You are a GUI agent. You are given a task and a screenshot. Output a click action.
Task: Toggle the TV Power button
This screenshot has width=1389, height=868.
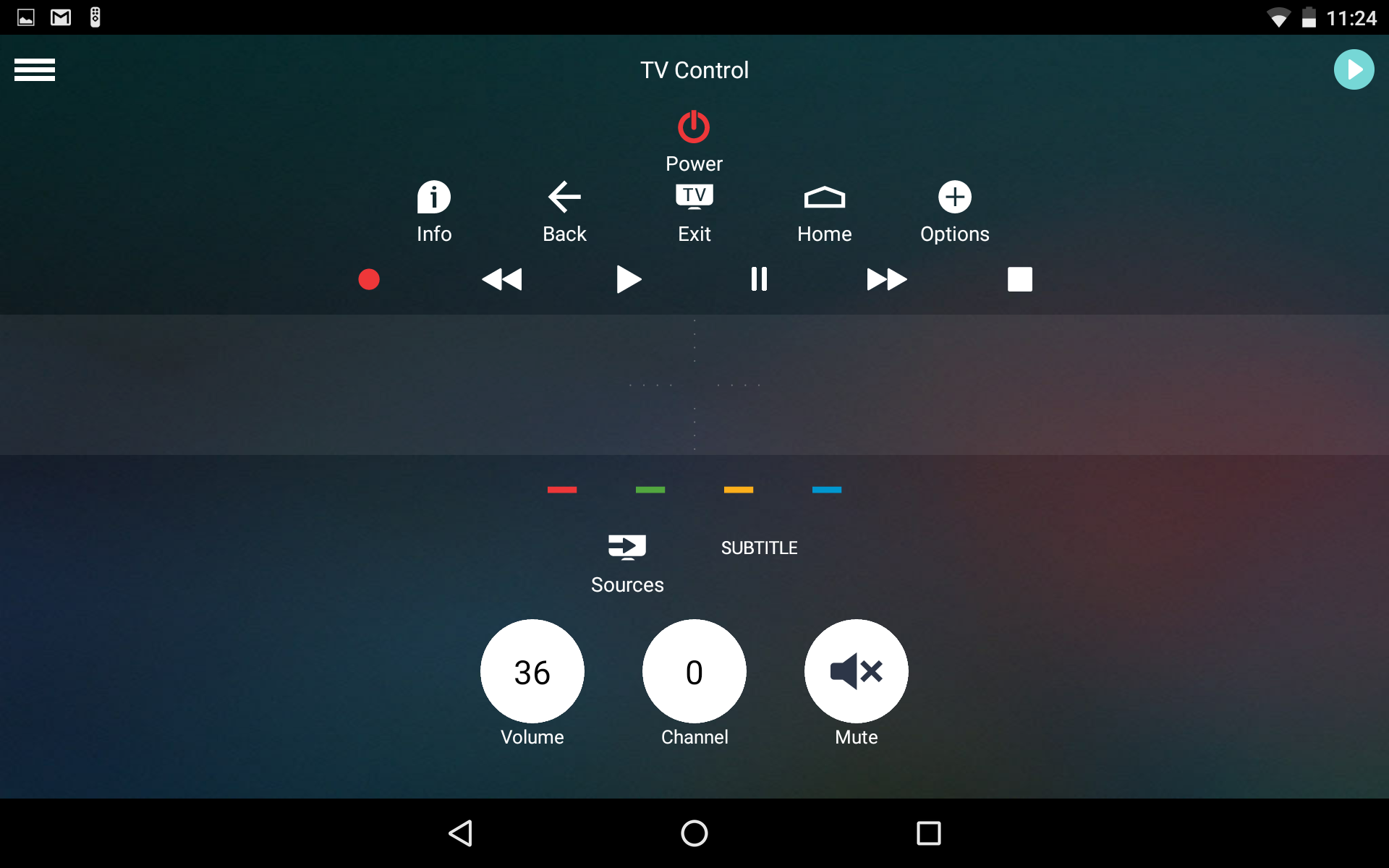click(x=694, y=129)
